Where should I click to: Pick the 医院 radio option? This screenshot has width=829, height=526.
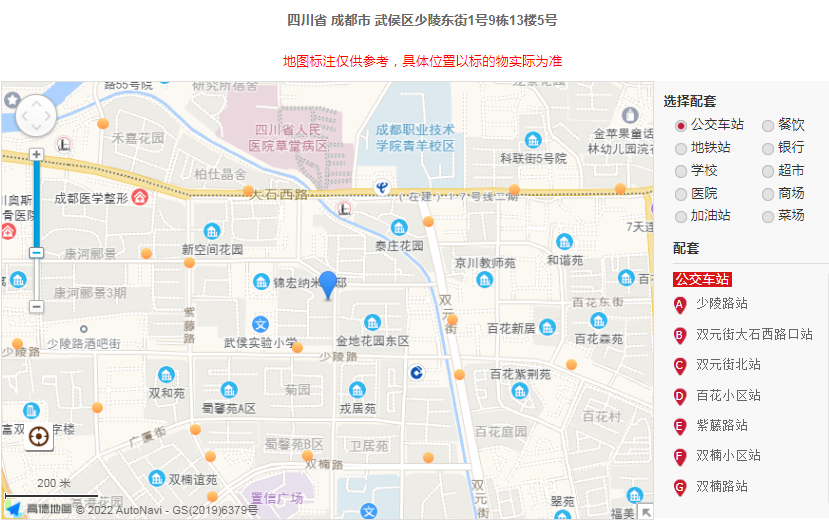pos(681,194)
